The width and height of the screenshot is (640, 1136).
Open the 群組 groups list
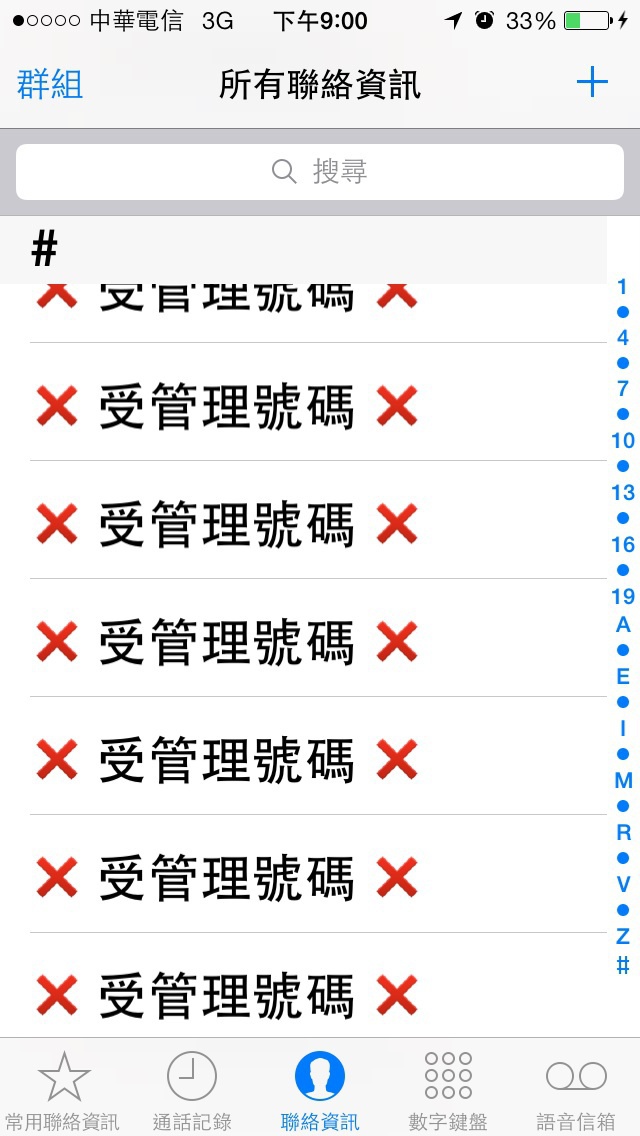click(x=50, y=84)
